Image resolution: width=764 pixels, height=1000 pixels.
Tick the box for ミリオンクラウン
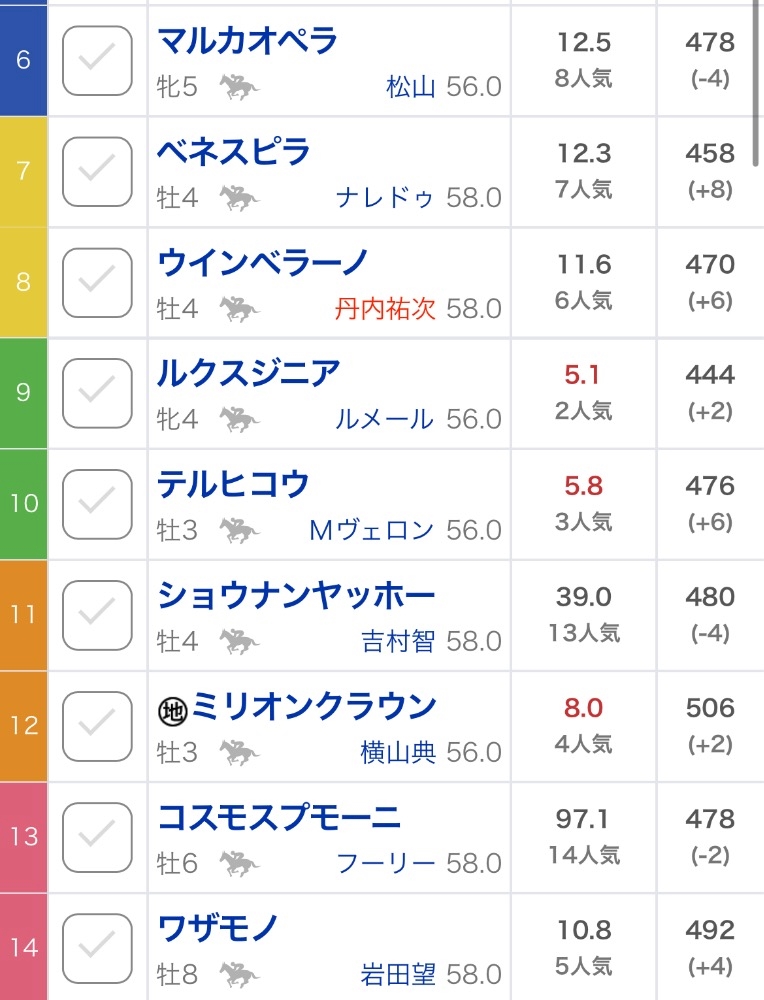[x=97, y=726]
